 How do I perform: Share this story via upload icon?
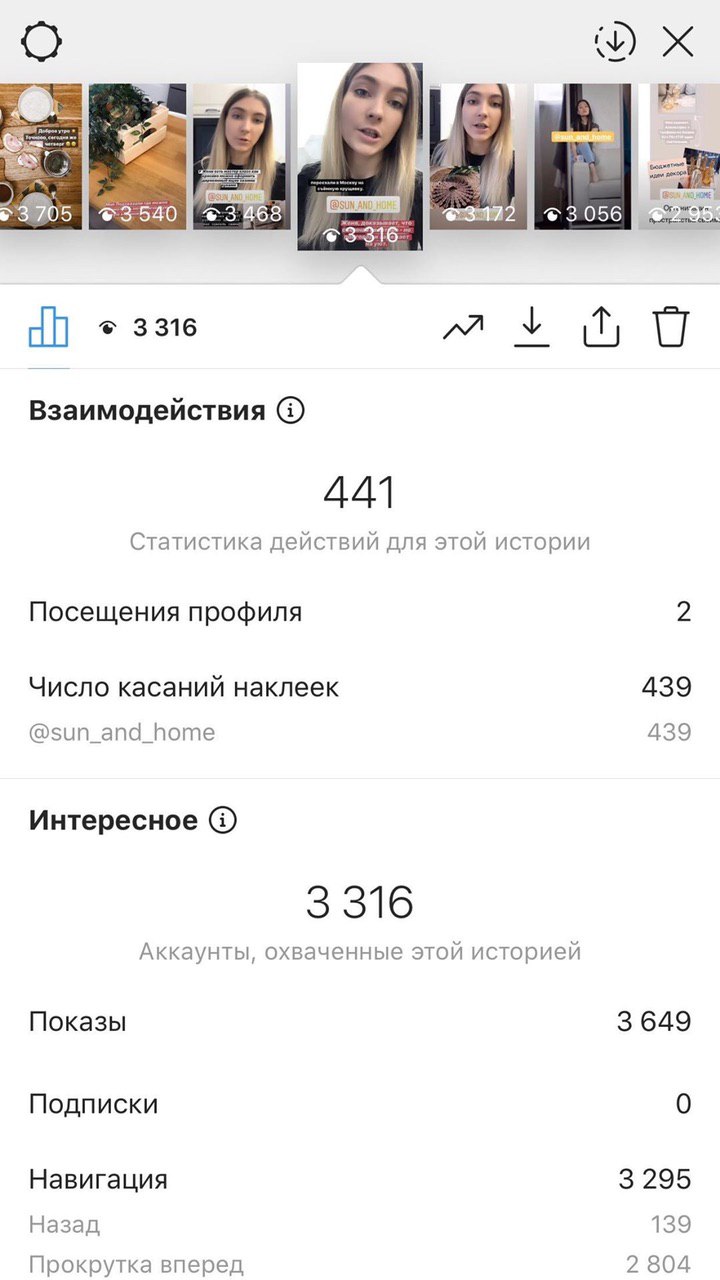[601, 327]
